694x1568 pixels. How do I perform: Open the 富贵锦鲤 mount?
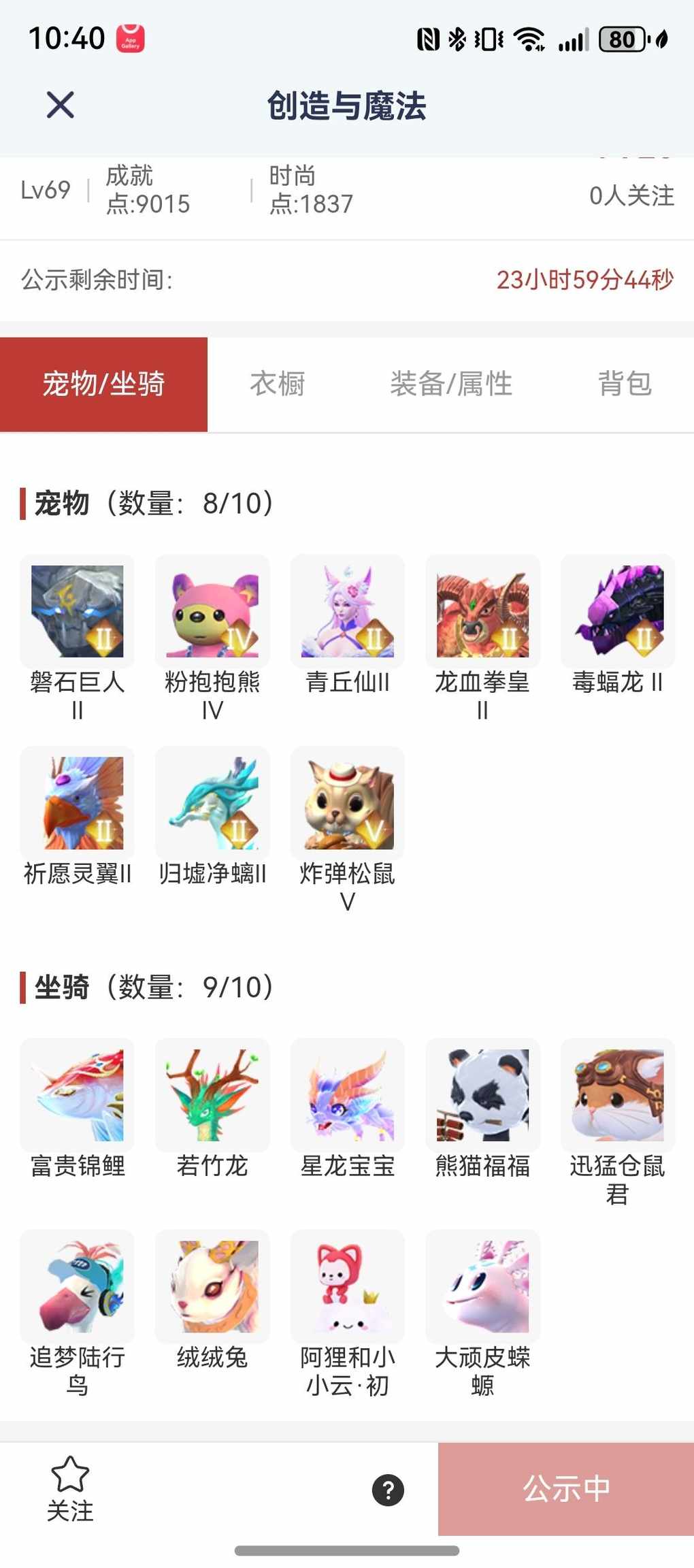(78, 1095)
